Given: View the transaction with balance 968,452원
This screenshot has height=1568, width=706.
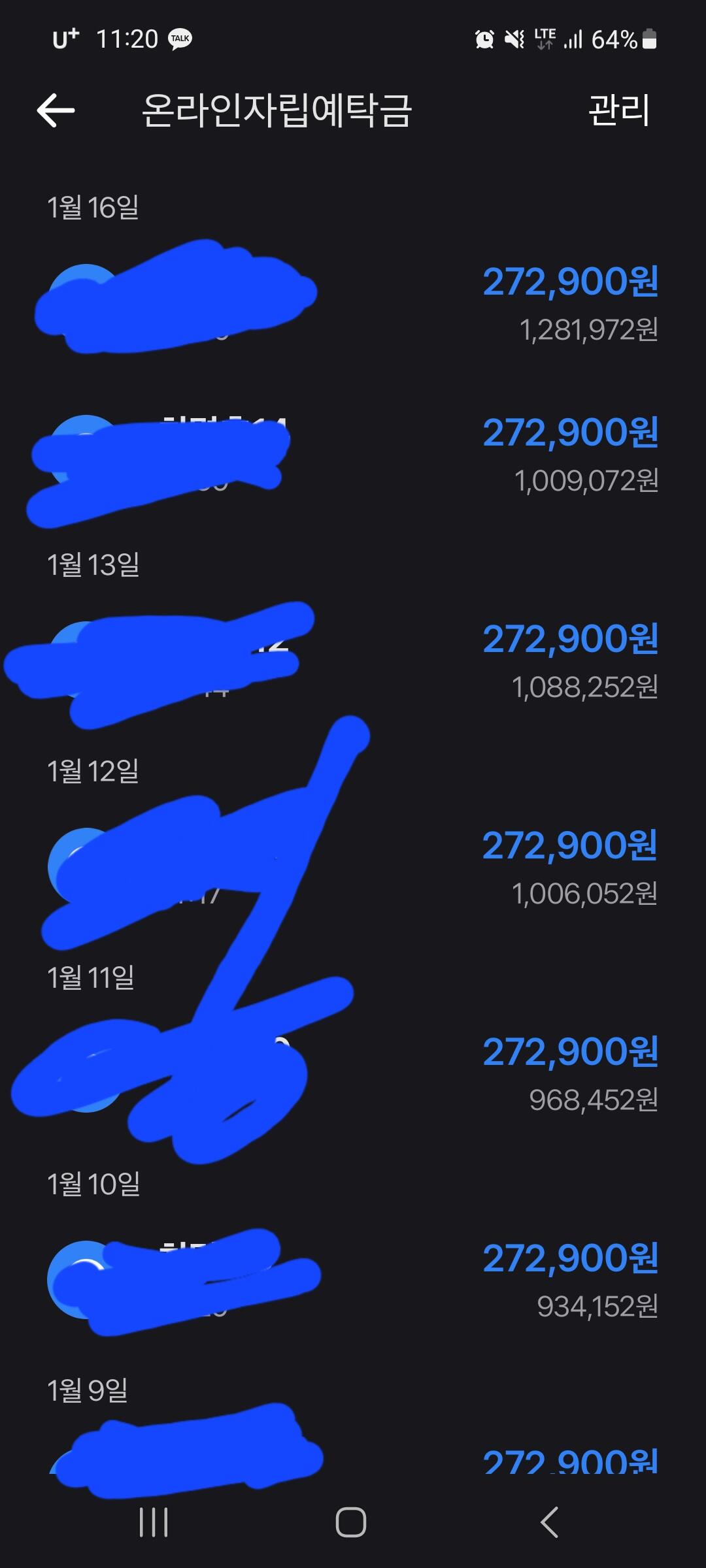Looking at the screenshot, I should [353, 1074].
